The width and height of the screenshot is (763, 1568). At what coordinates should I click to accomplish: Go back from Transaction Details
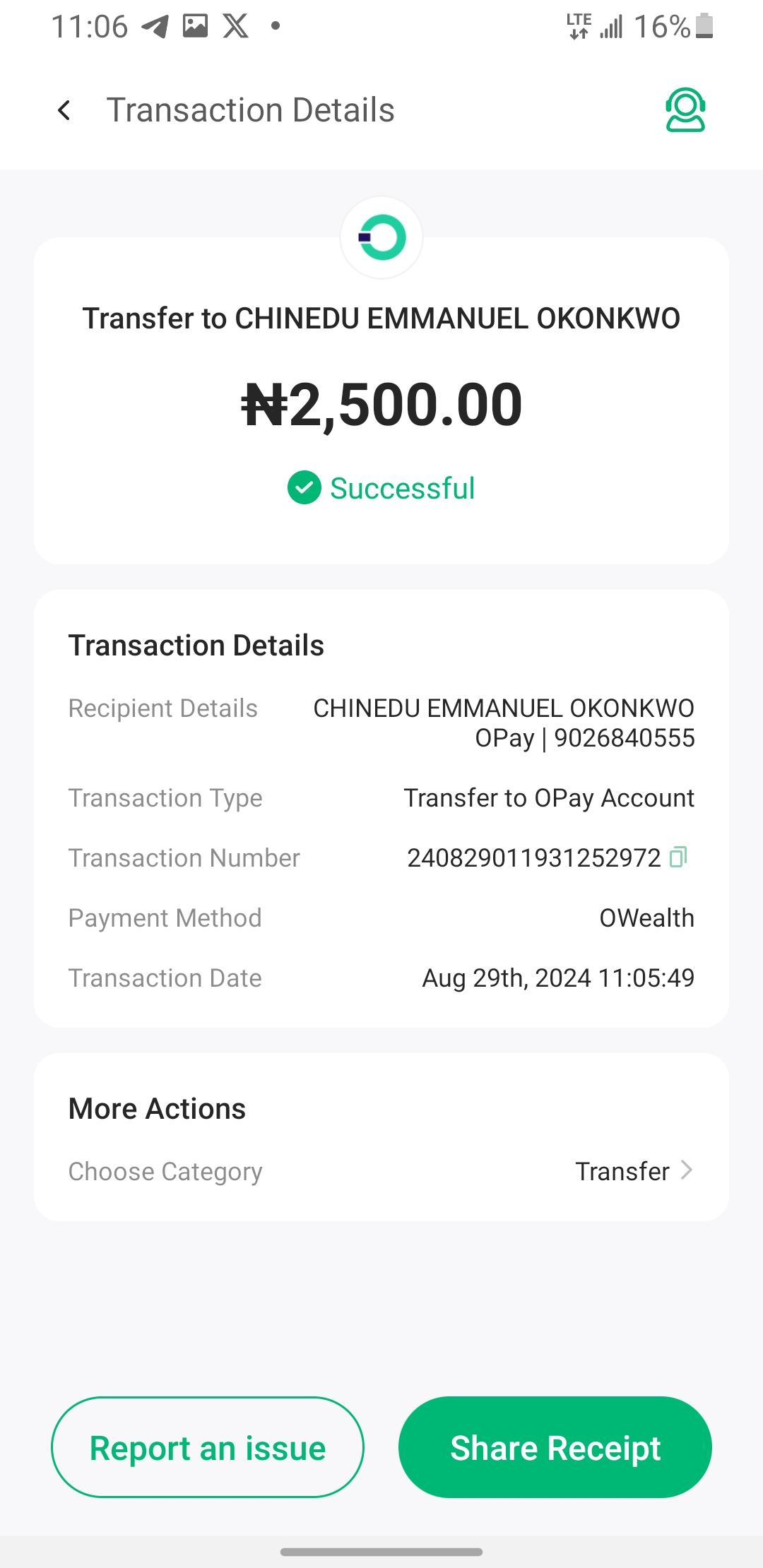click(x=64, y=110)
